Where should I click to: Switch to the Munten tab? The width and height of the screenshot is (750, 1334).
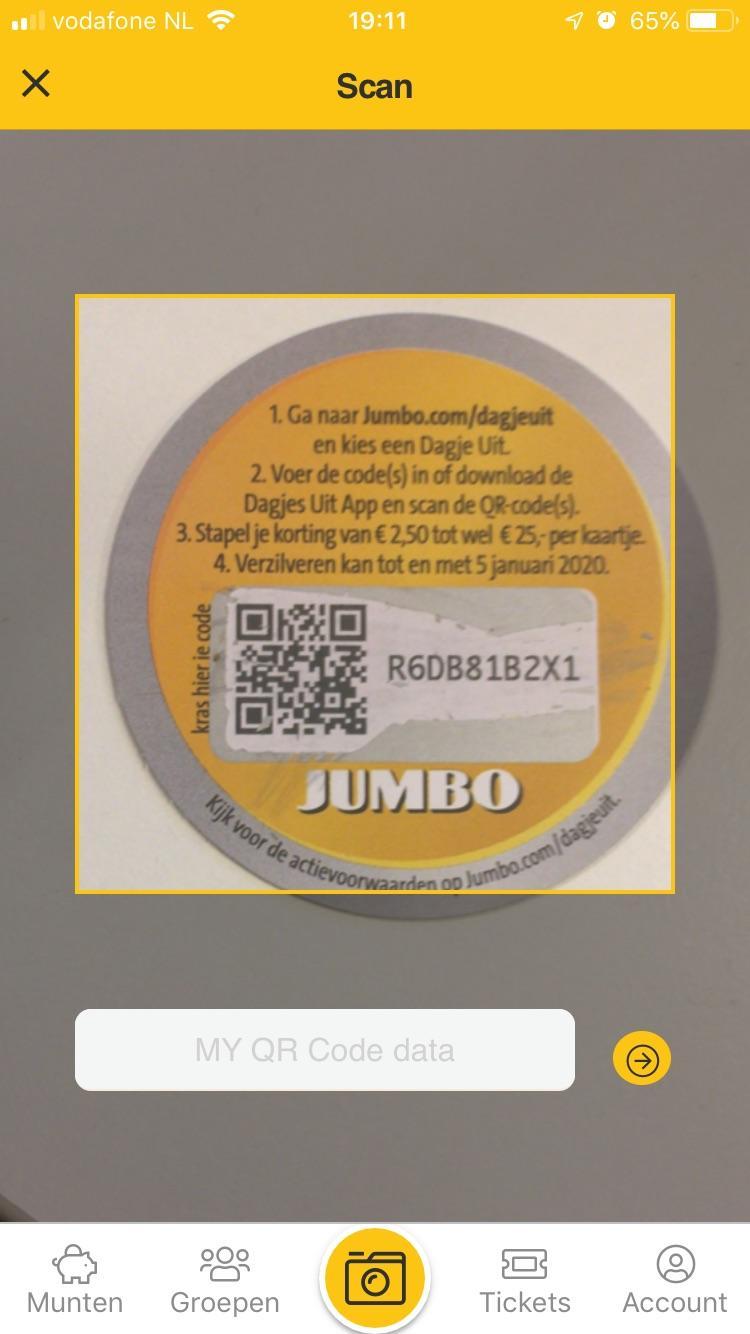point(75,1279)
